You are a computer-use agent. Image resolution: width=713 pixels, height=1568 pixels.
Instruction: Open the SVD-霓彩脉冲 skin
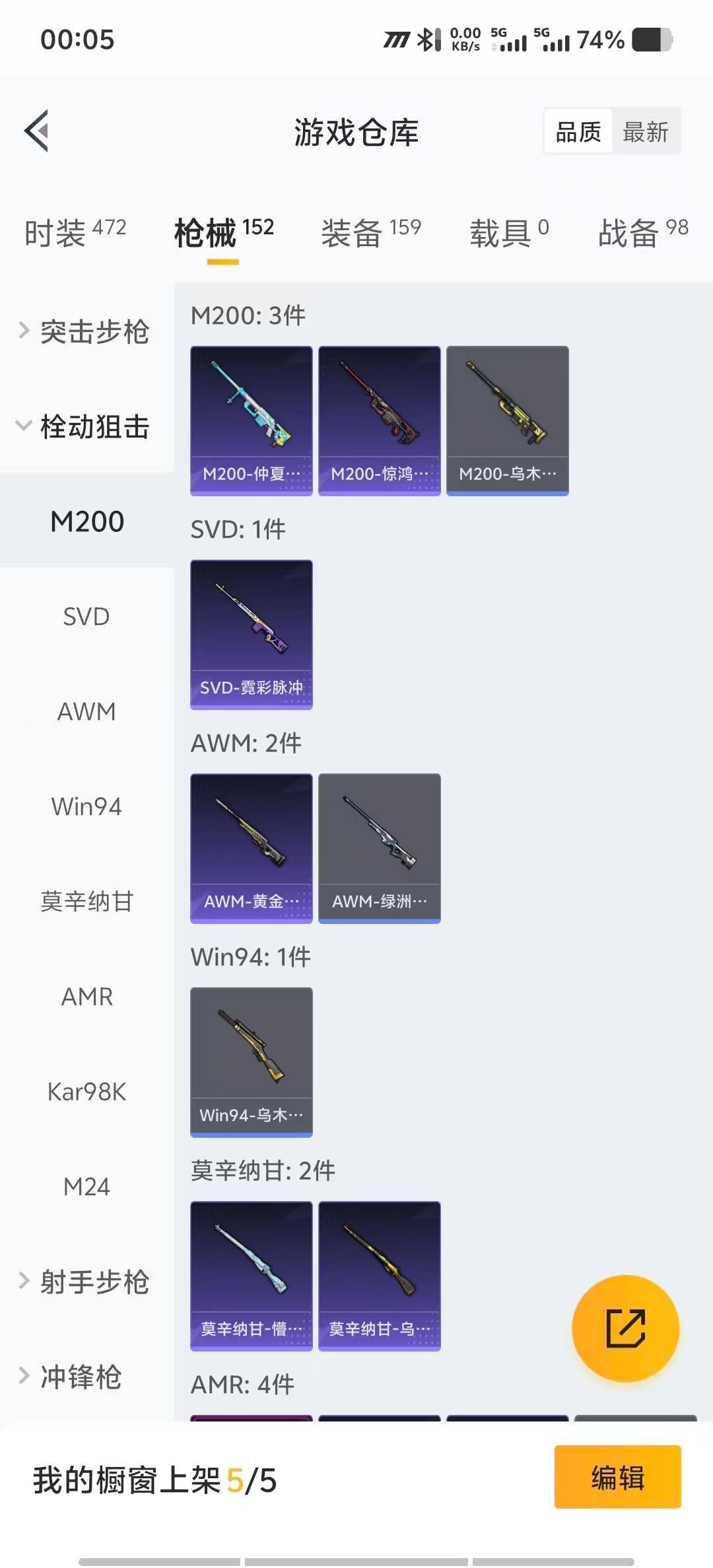tap(251, 634)
